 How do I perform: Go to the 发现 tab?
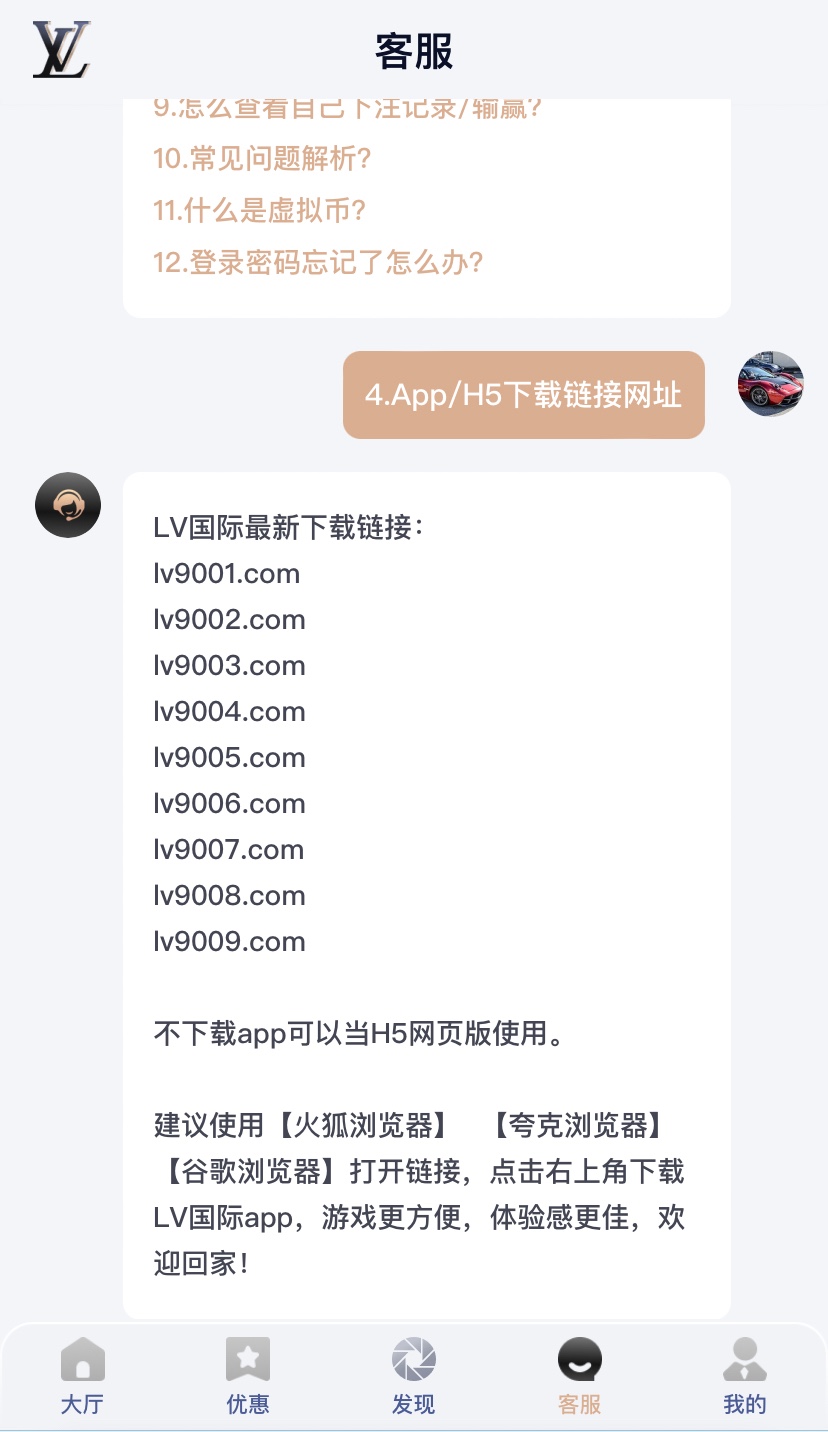coord(413,1375)
